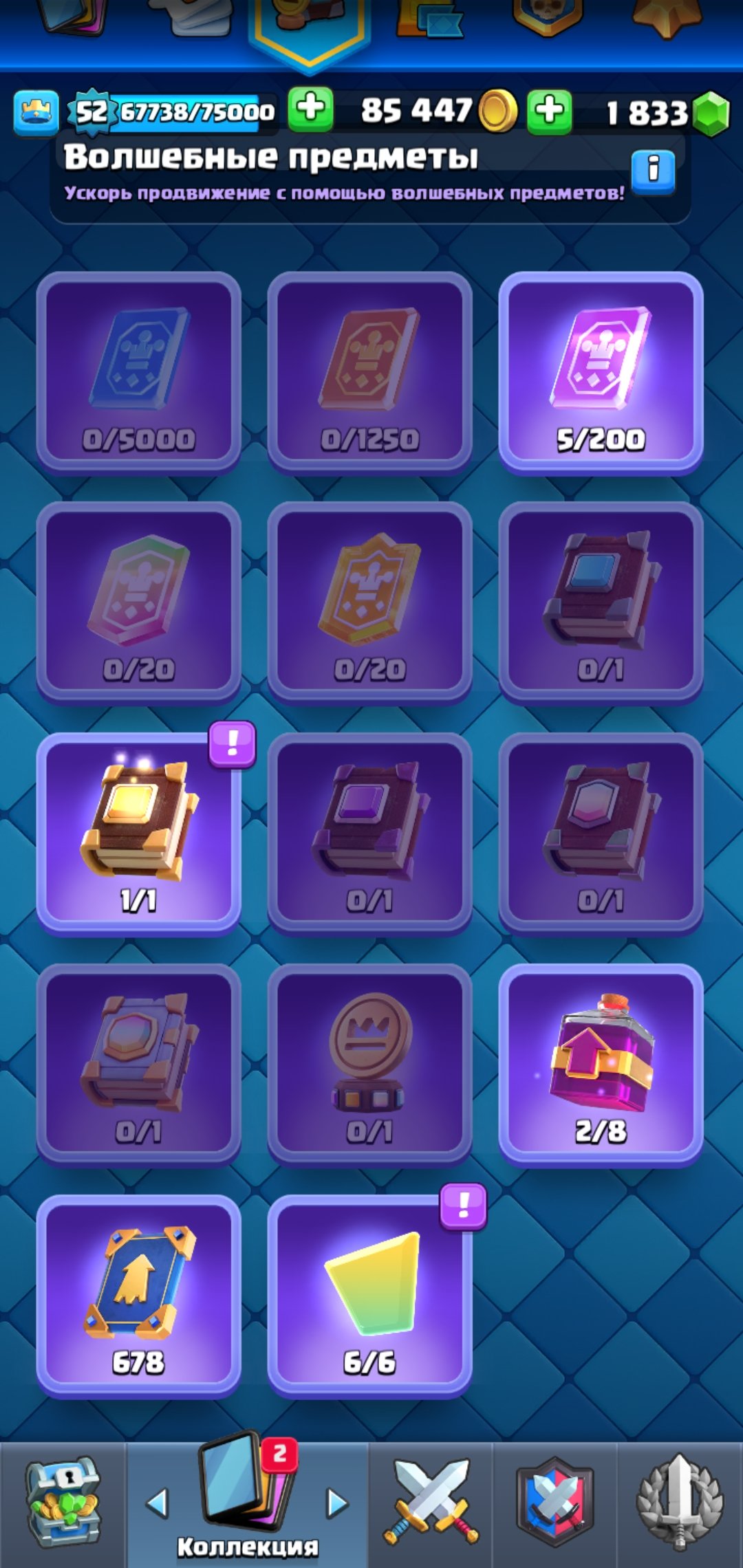Tap the blue crown profile icon
Viewport: 743px width, 1568px height.
pos(36,111)
